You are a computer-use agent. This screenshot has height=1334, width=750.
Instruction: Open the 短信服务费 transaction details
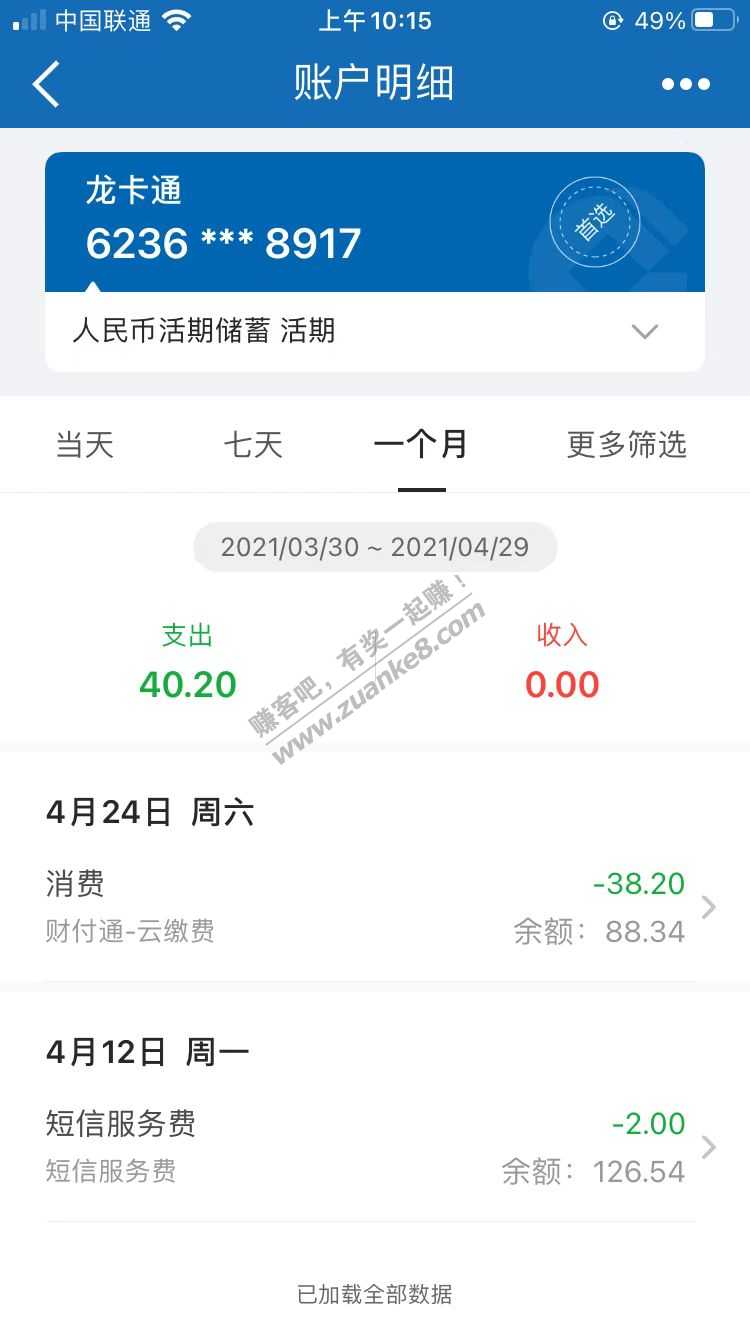tap(375, 1147)
